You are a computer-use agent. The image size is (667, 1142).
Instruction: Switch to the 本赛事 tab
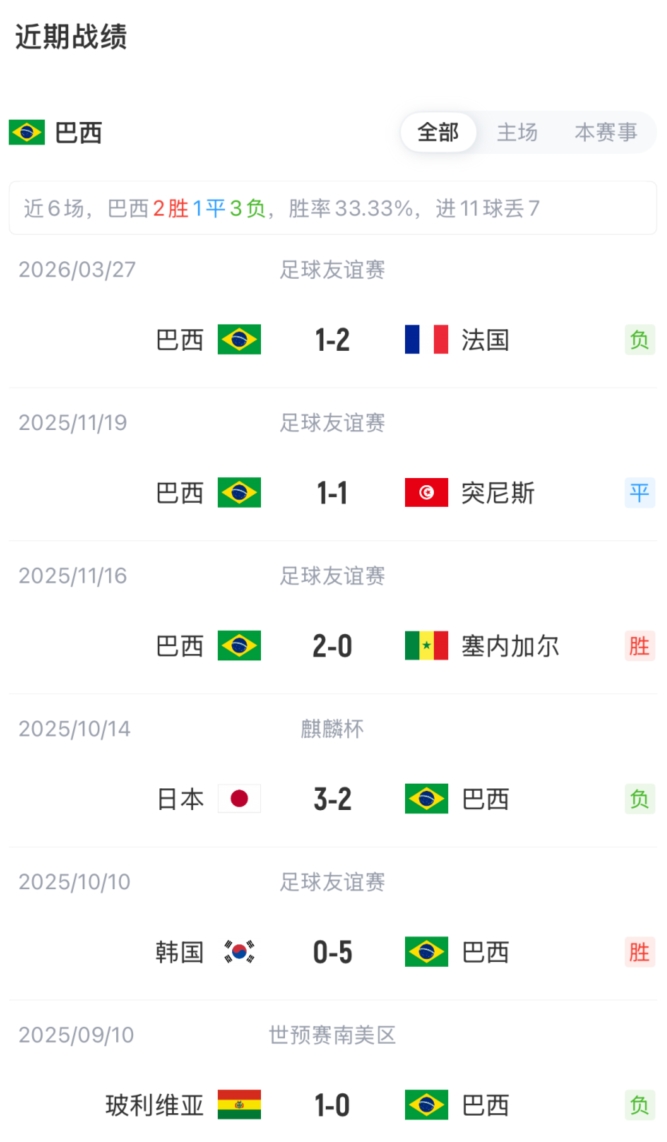pos(605,133)
